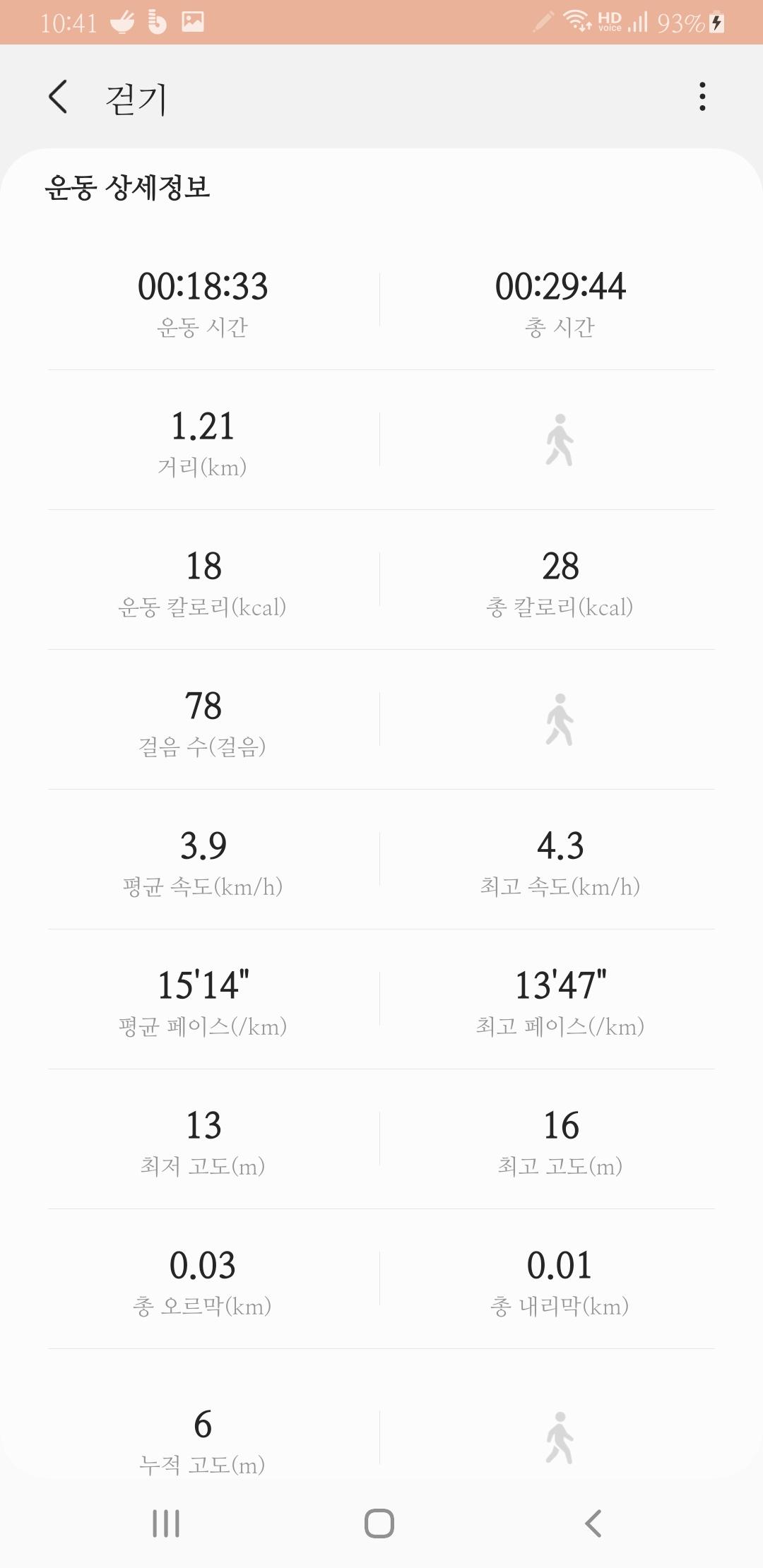Open the recent apps view
This screenshot has width=763, height=1568.
tap(167, 1524)
